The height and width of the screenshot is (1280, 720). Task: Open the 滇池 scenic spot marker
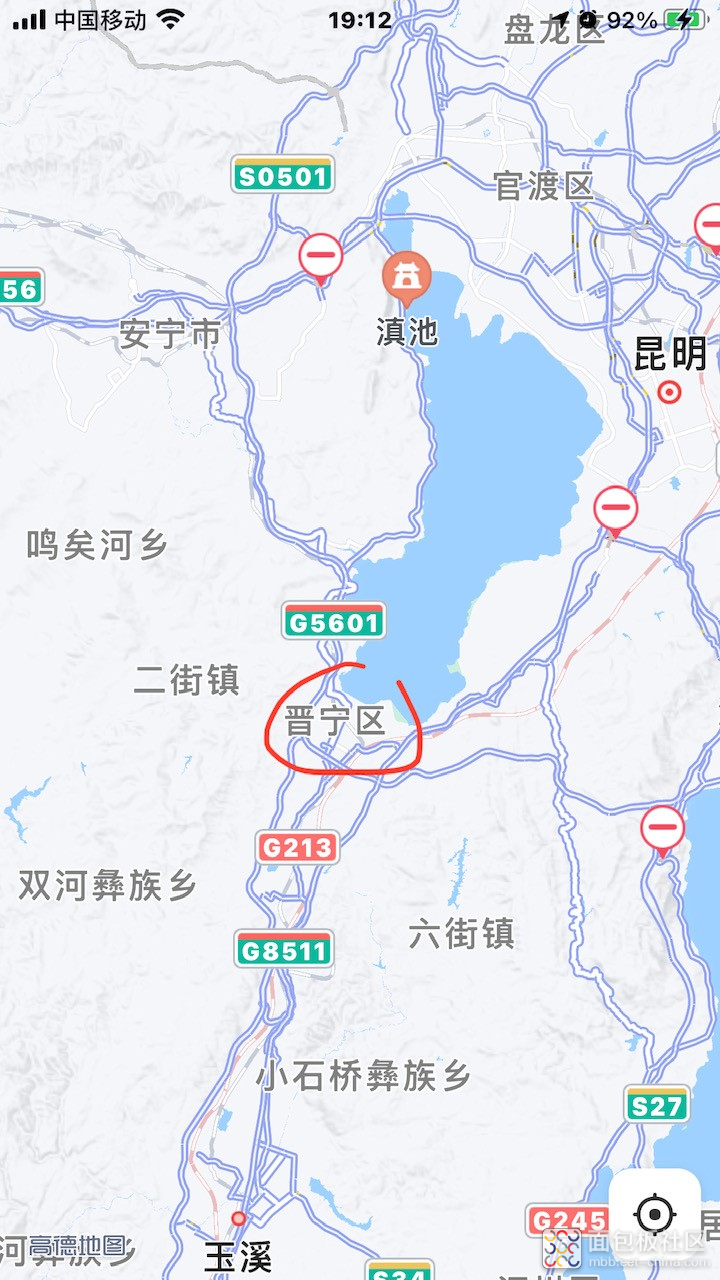click(x=407, y=277)
